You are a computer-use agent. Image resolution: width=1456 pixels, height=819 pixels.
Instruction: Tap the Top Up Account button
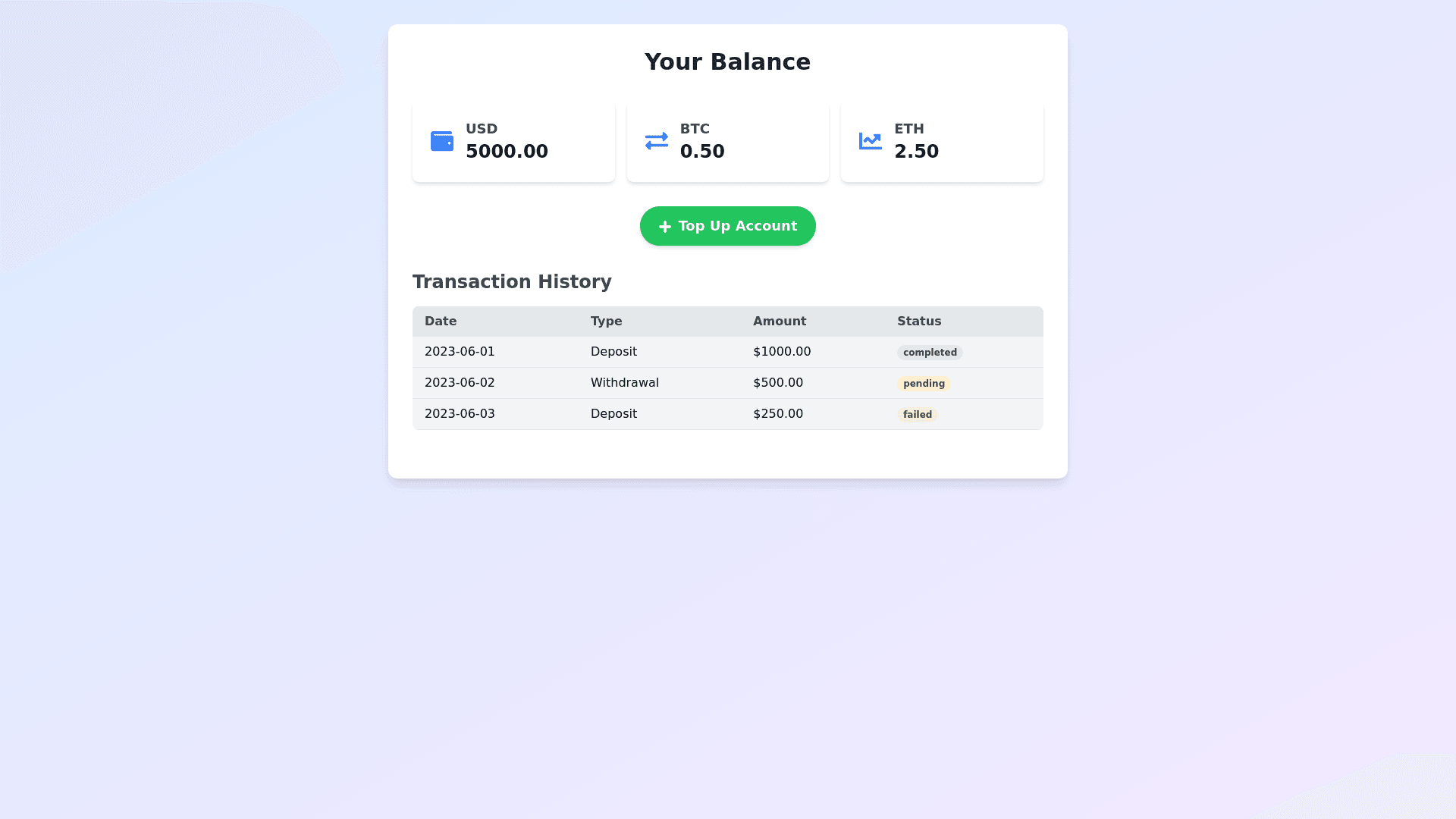(x=727, y=226)
